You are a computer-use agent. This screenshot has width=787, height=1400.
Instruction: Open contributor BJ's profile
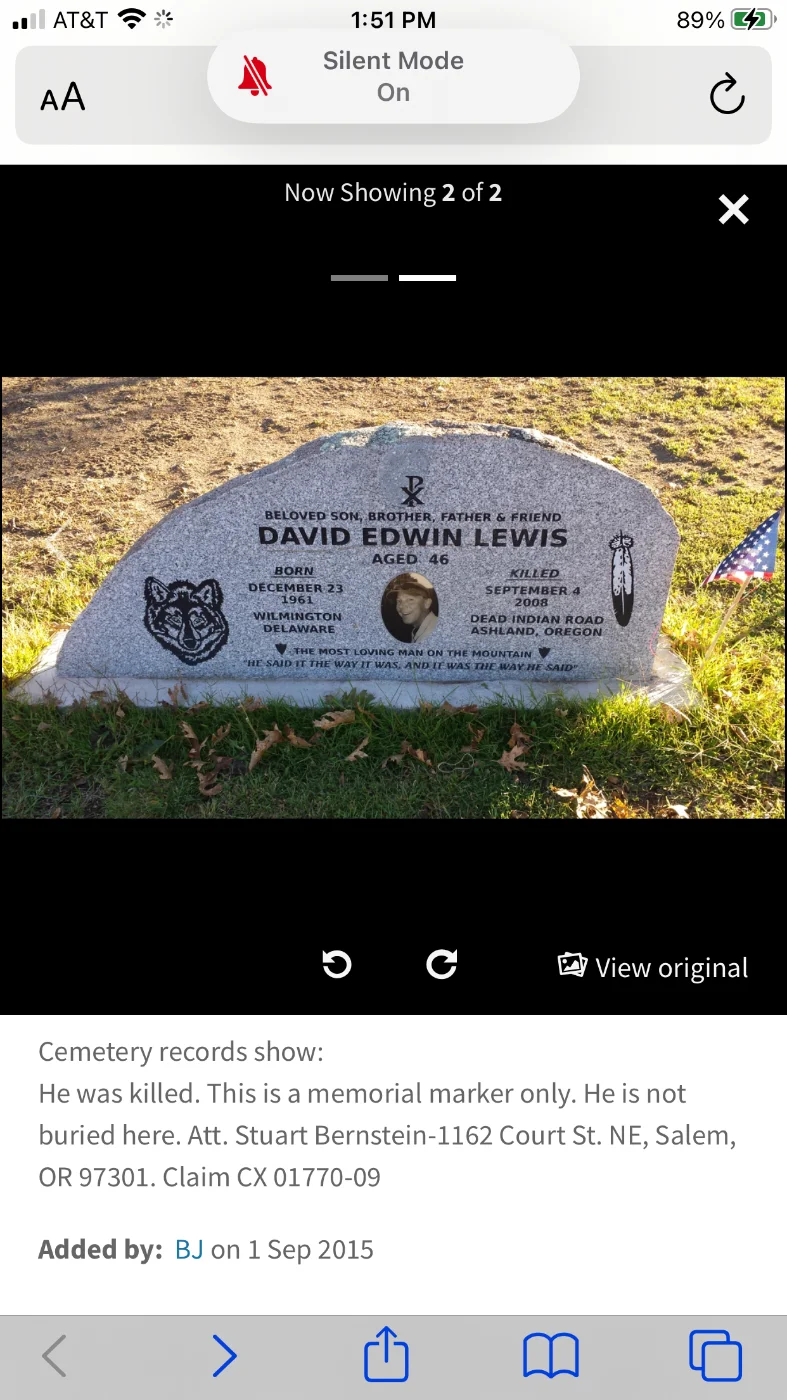189,1249
